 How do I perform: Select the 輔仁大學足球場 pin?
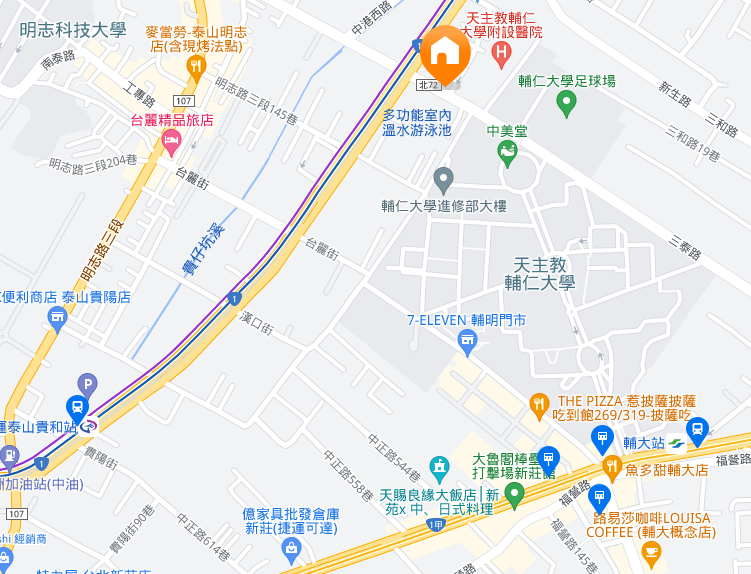[566, 101]
